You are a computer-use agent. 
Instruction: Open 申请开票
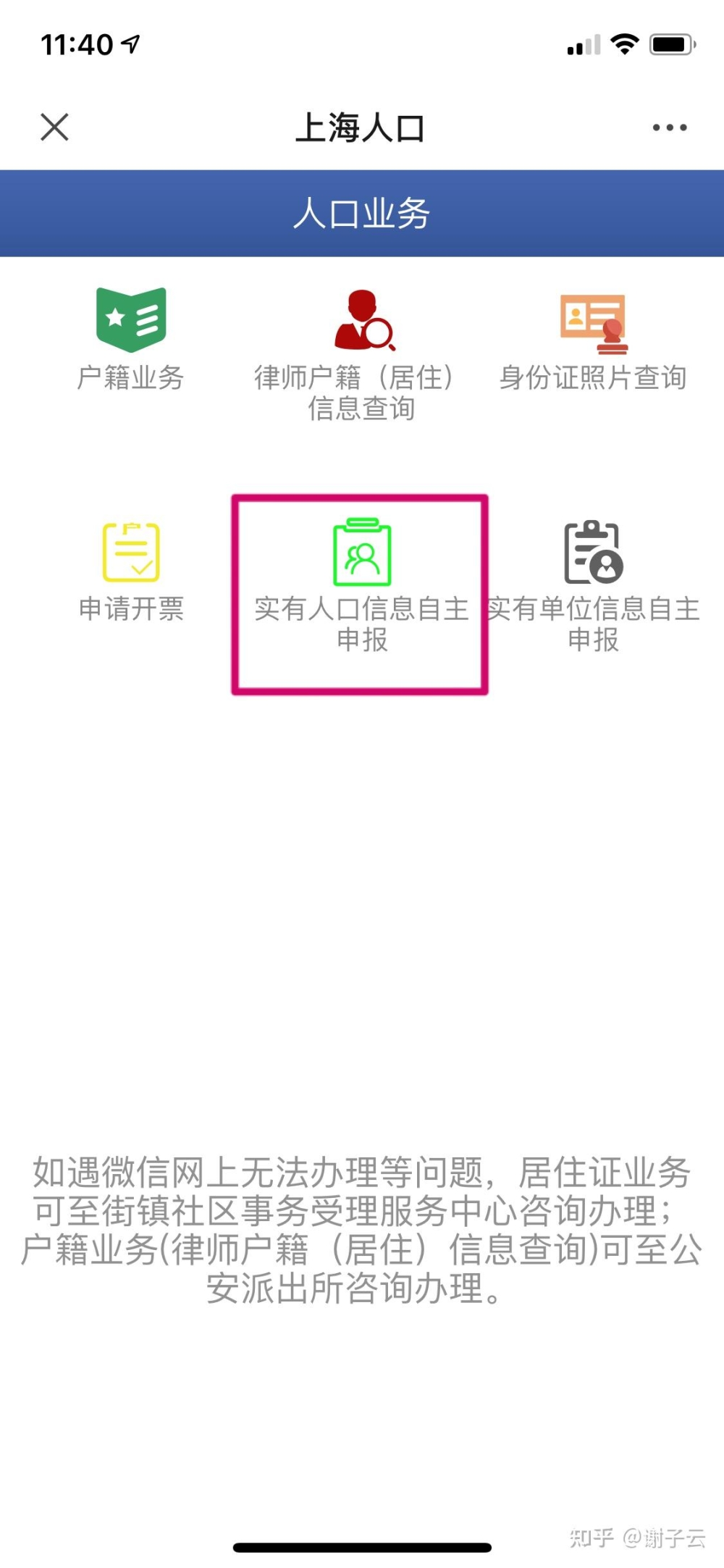pos(131,572)
